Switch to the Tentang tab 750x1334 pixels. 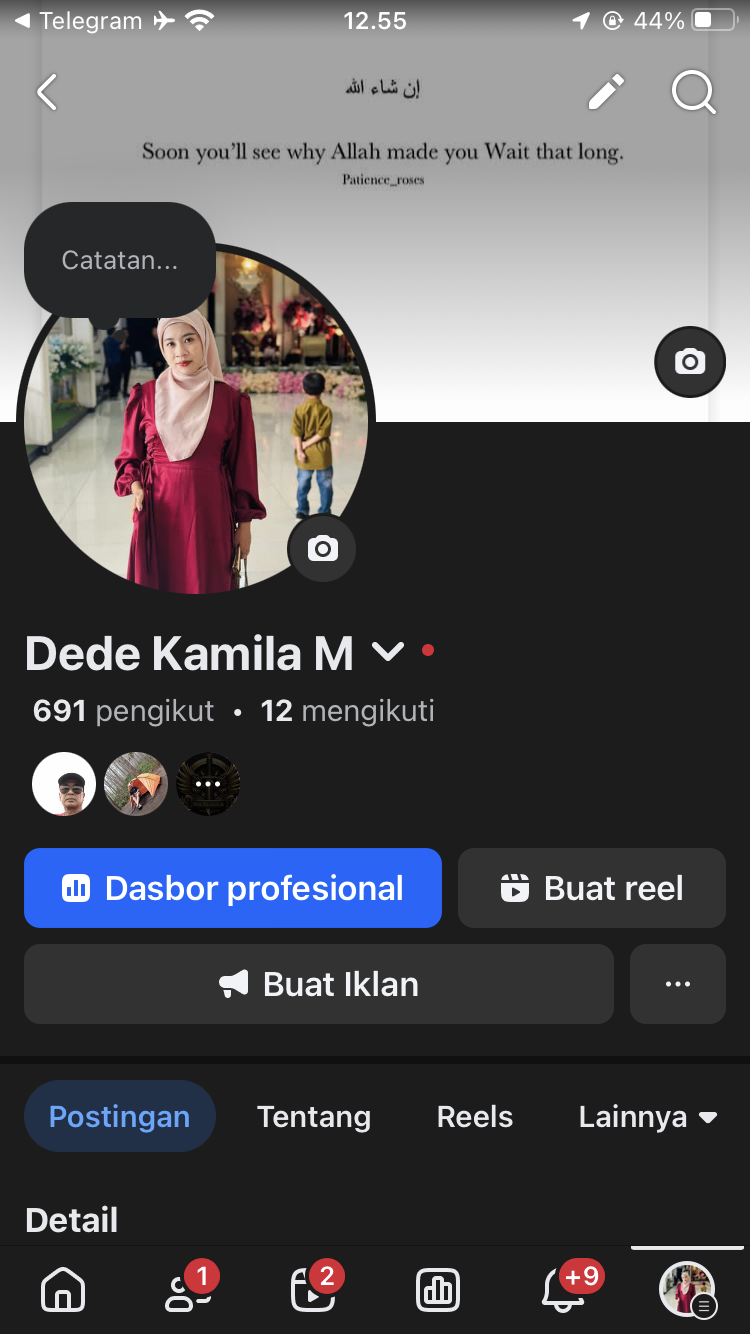314,1116
